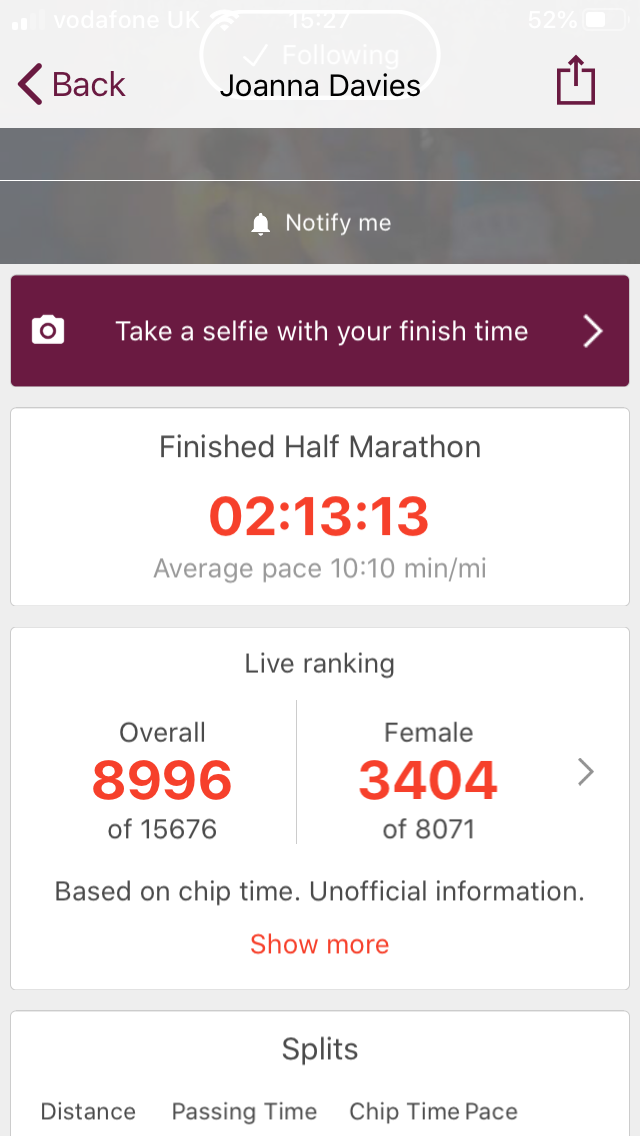Enable Notify me alerts

pos(320,223)
